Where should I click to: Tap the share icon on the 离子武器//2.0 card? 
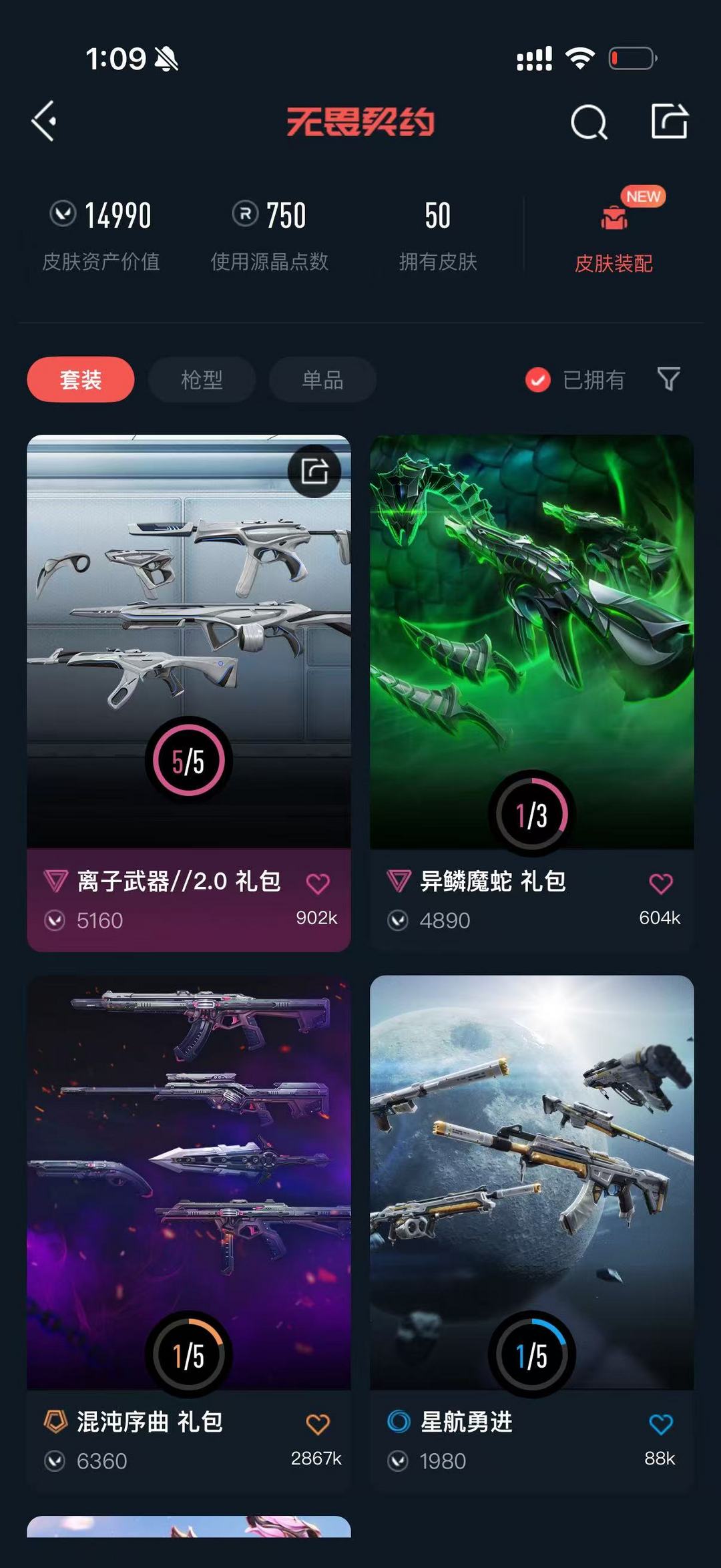tap(314, 470)
